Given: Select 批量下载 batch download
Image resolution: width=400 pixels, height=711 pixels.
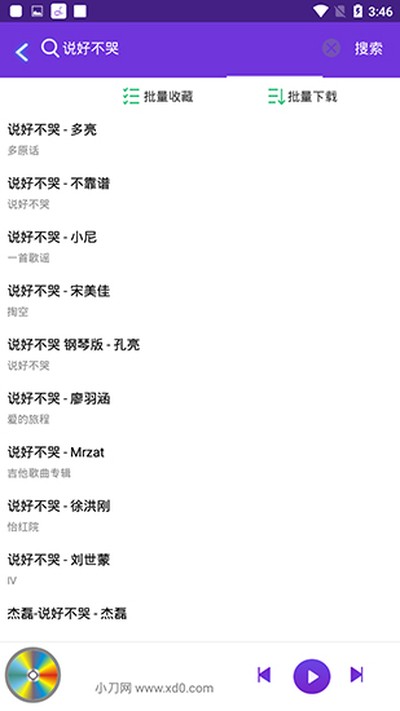Looking at the screenshot, I should (x=302, y=96).
